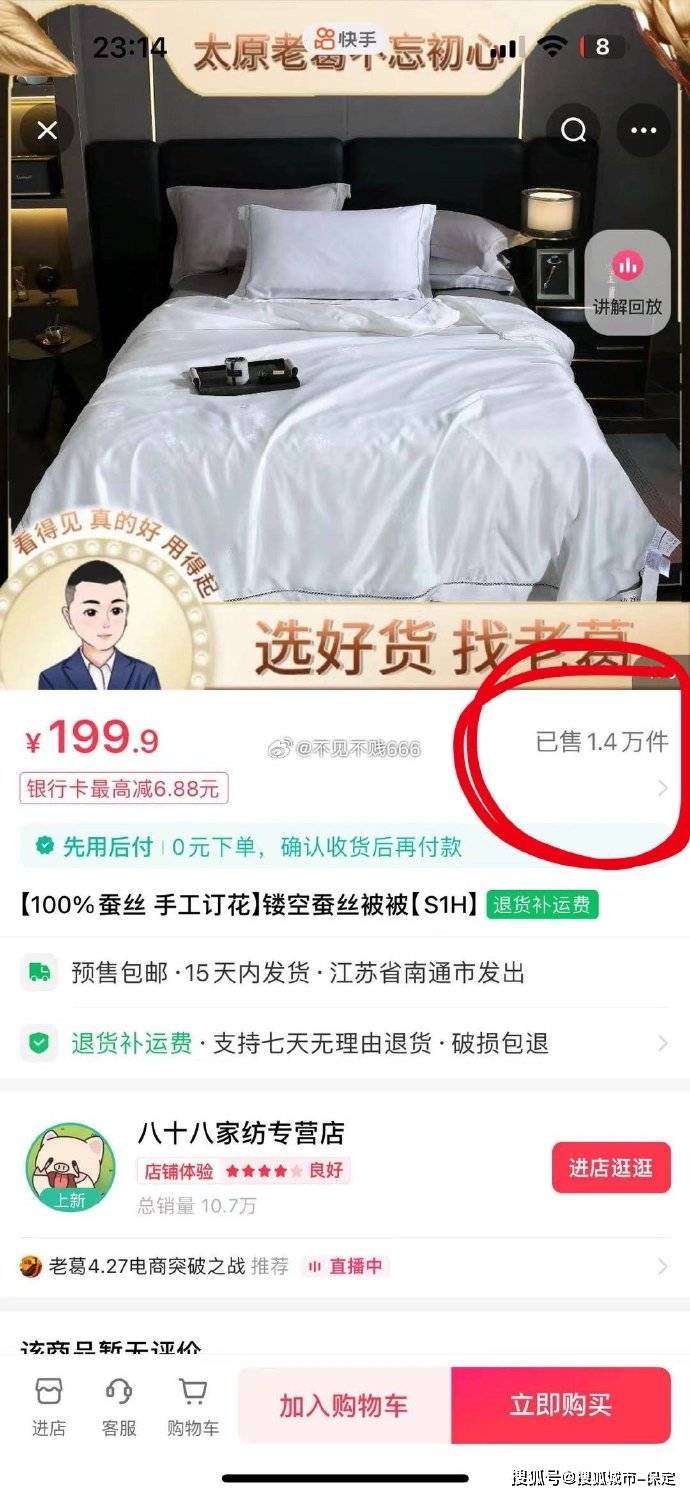Screen dimensions: 690x1495
Task: Contact 客服 customer service
Action: coord(119,1406)
